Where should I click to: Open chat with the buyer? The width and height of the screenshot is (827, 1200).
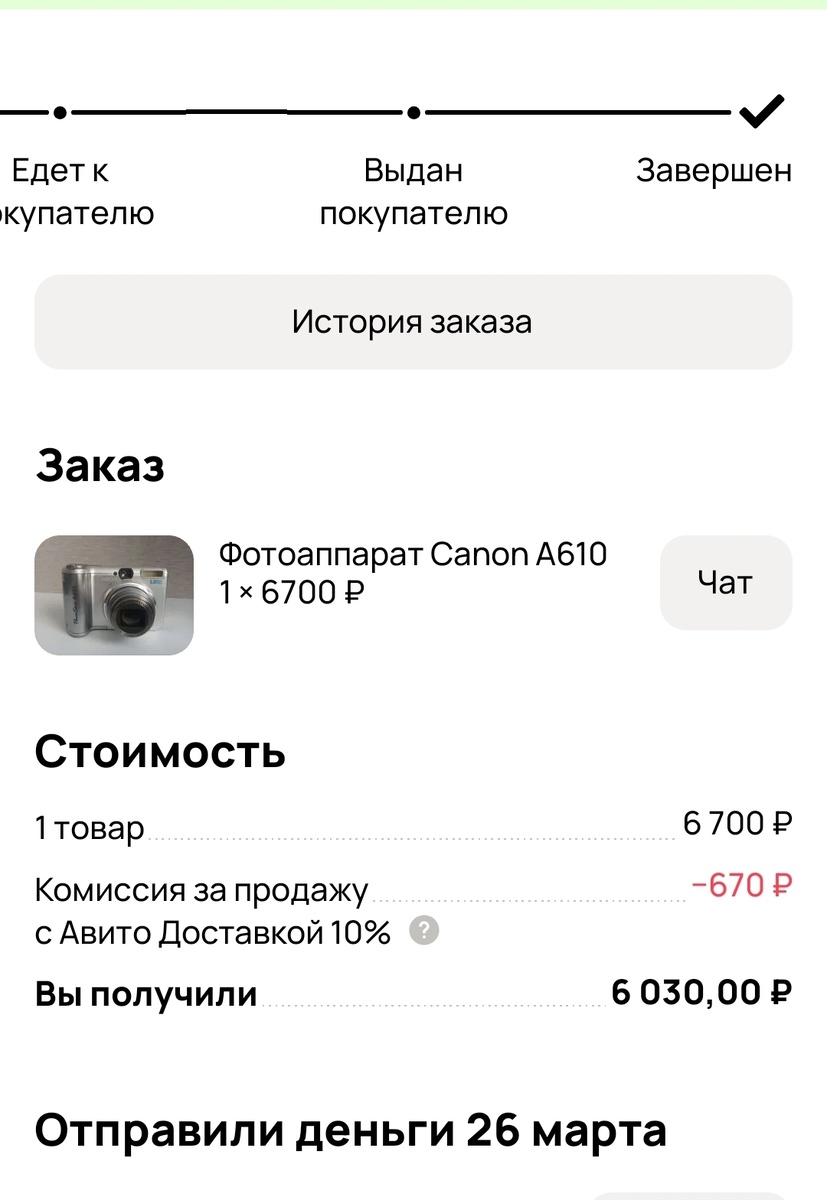726,583
